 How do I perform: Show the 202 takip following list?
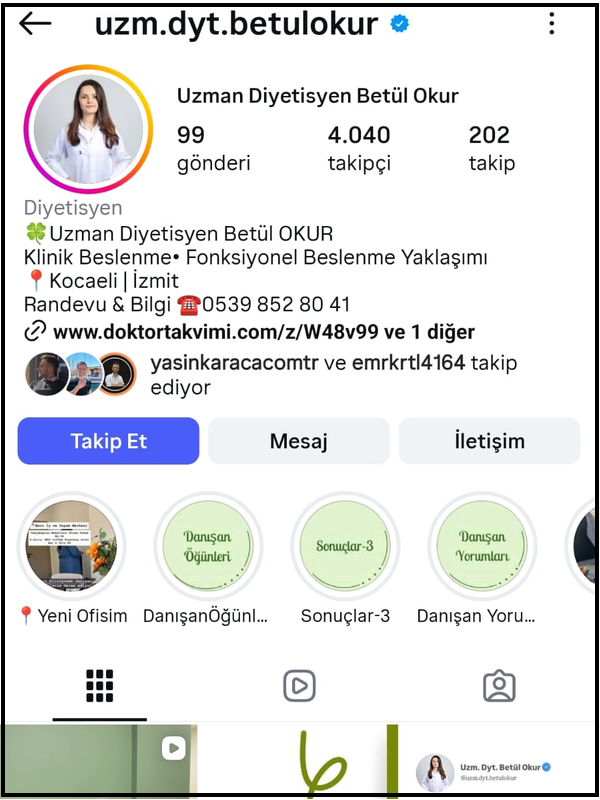(x=490, y=148)
